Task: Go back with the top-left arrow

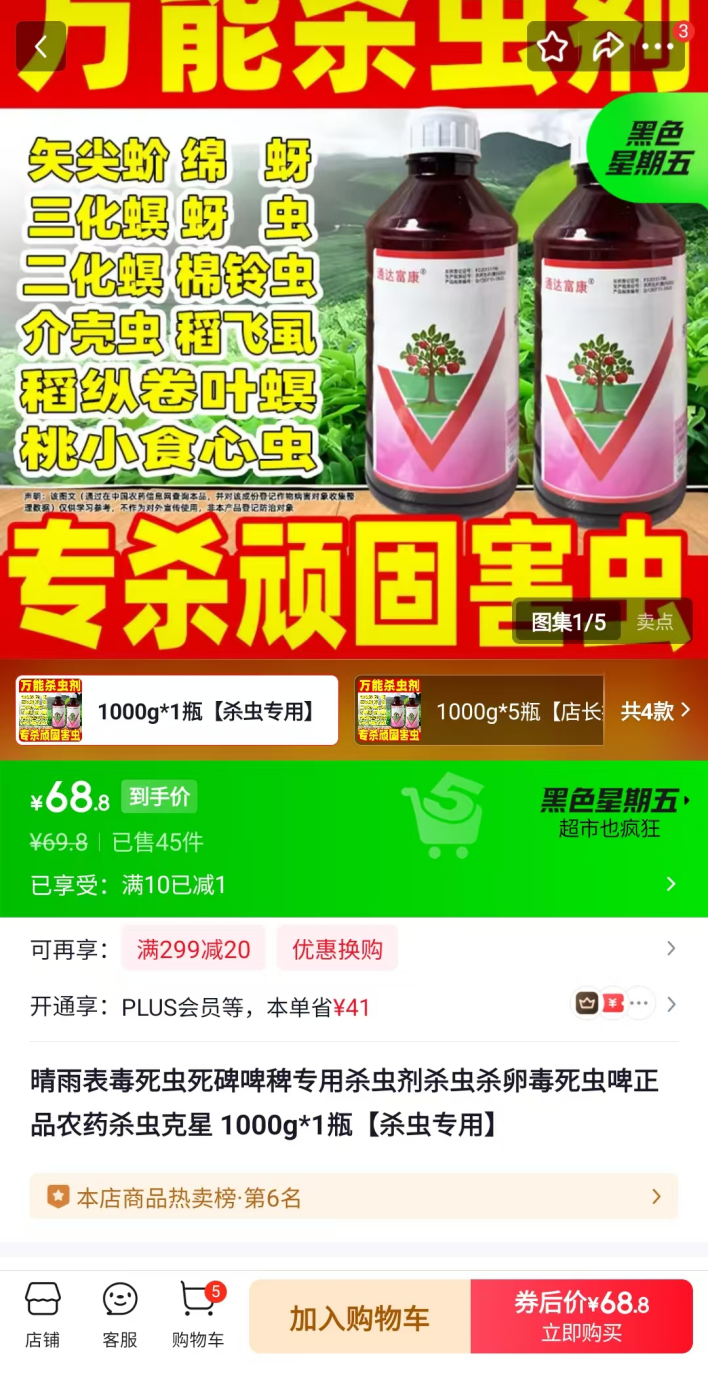Action: (41, 47)
